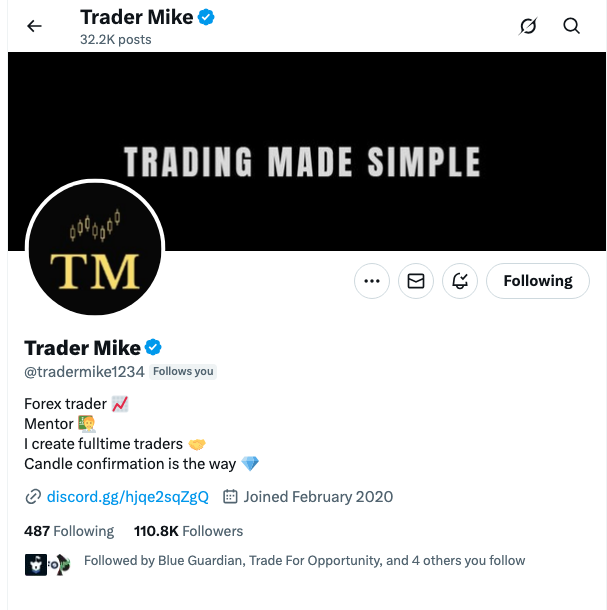This screenshot has height=610, width=607.
Task: View the 487 Following list
Action: click(69, 531)
